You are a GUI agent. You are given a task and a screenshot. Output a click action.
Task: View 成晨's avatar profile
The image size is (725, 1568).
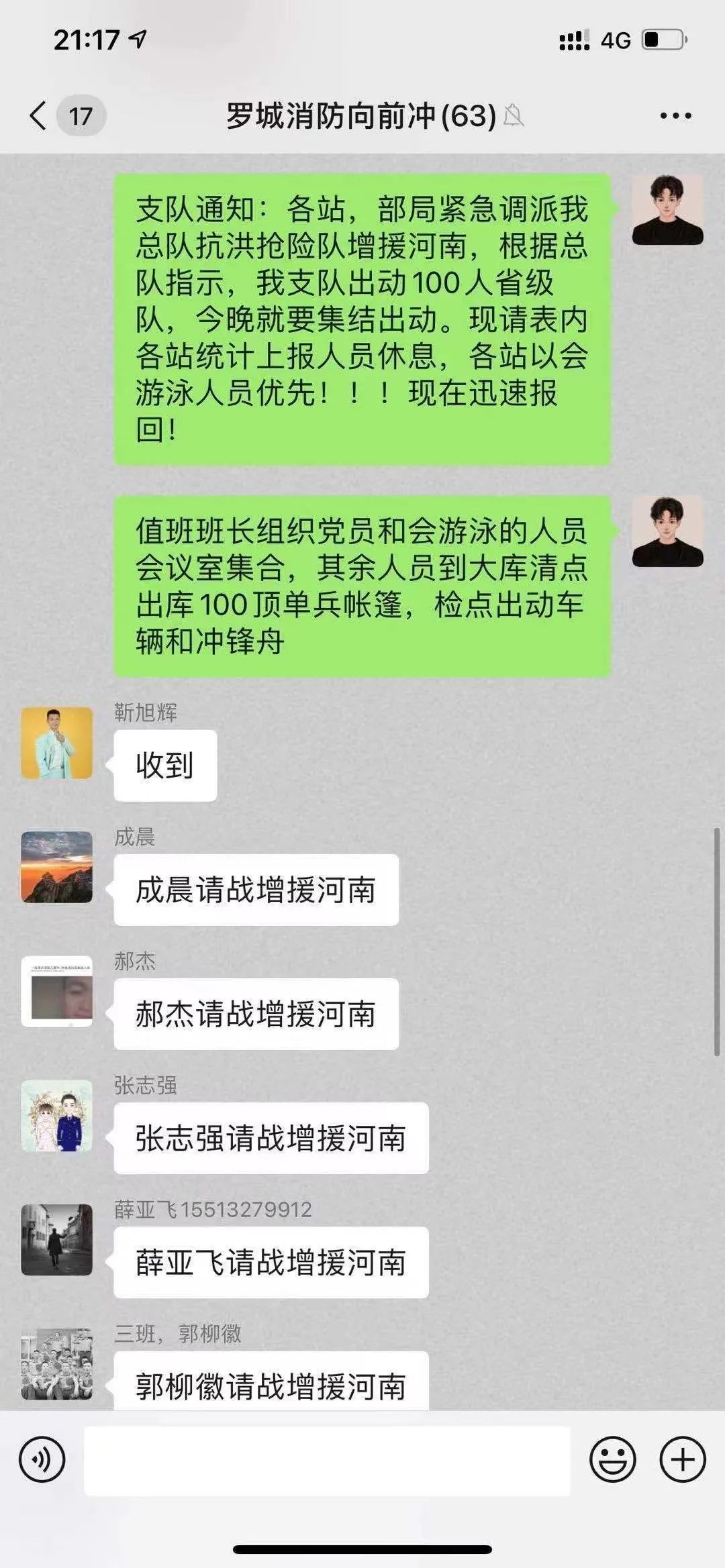56,867
